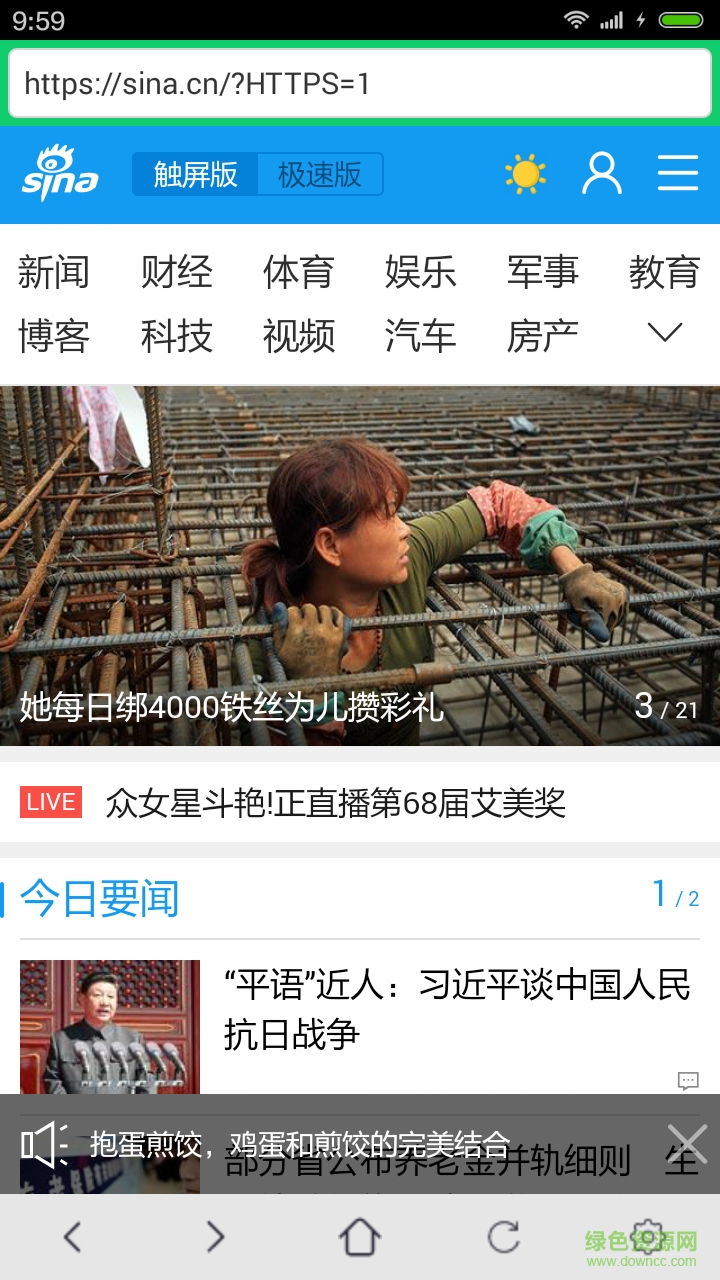Open the 新闻 channel
This screenshot has width=720, height=1280.
[54, 269]
